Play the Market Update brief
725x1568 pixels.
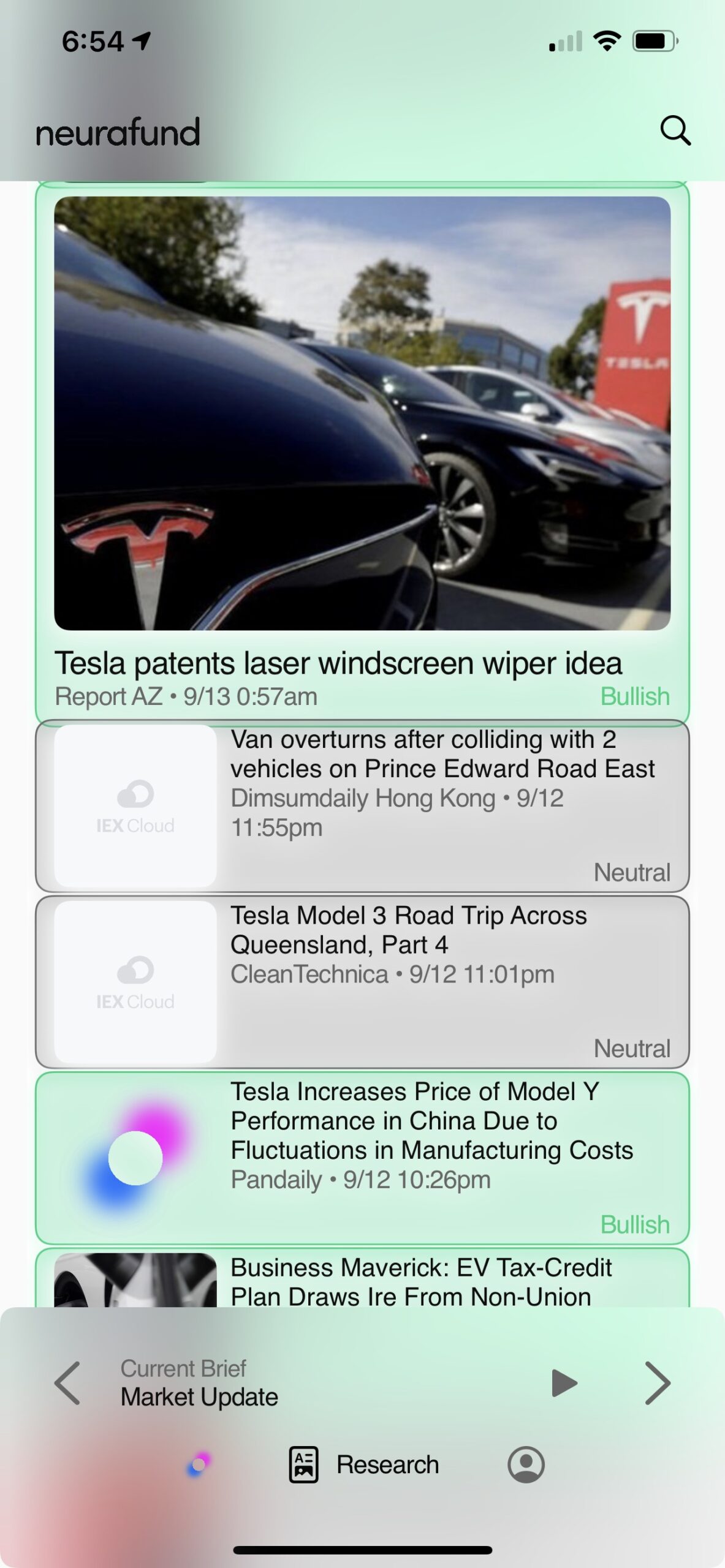click(x=564, y=1382)
